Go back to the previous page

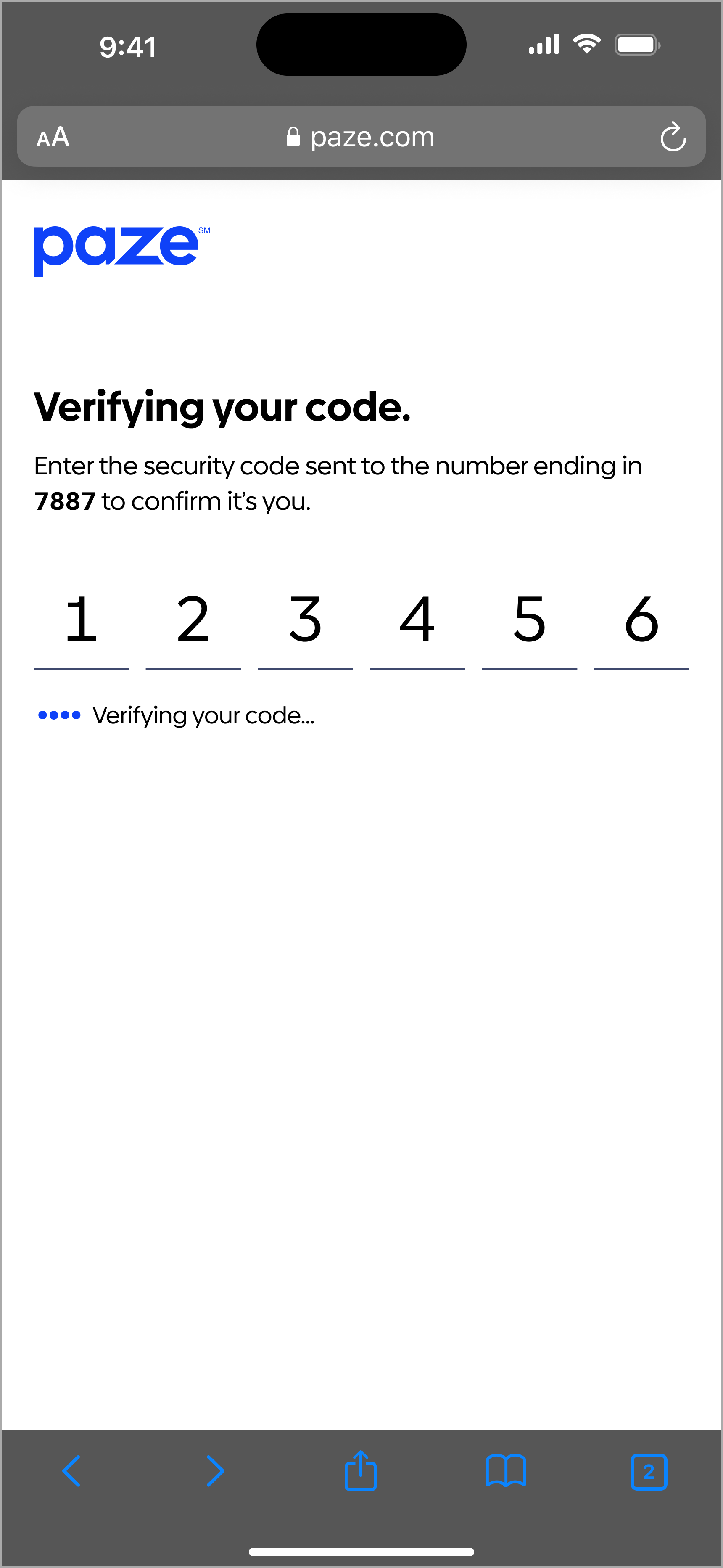tap(72, 1471)
